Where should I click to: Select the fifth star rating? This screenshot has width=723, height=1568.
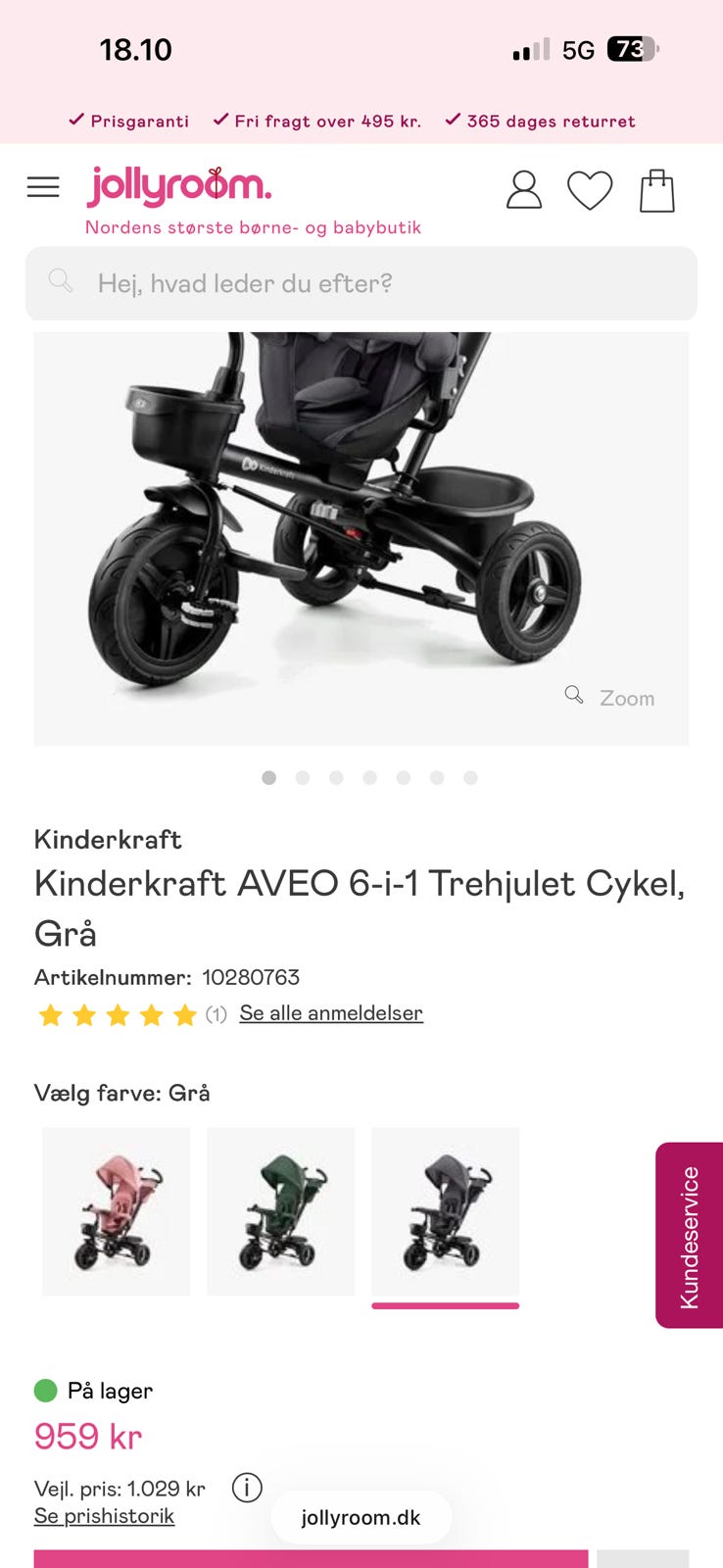point(185,1015)
